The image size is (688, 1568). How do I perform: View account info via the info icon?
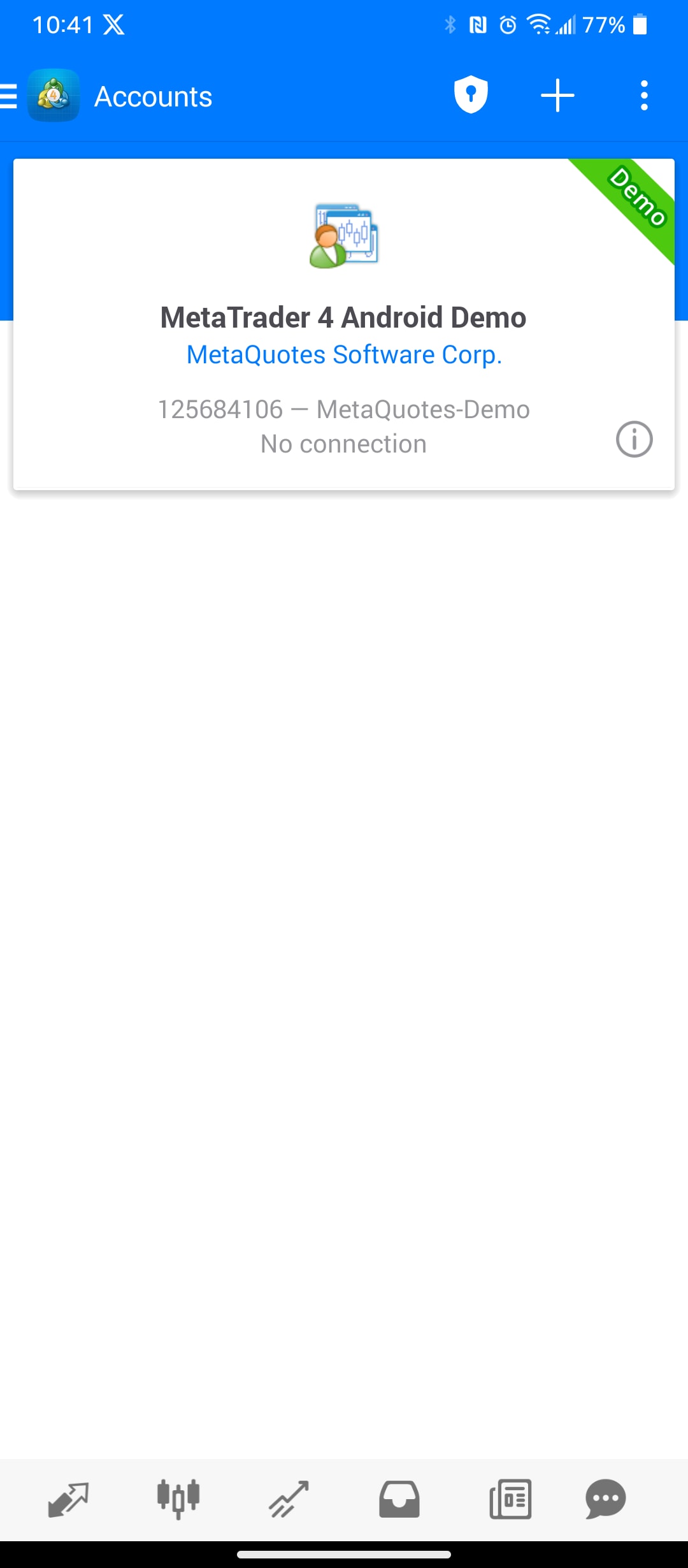[x=634, y=439]
